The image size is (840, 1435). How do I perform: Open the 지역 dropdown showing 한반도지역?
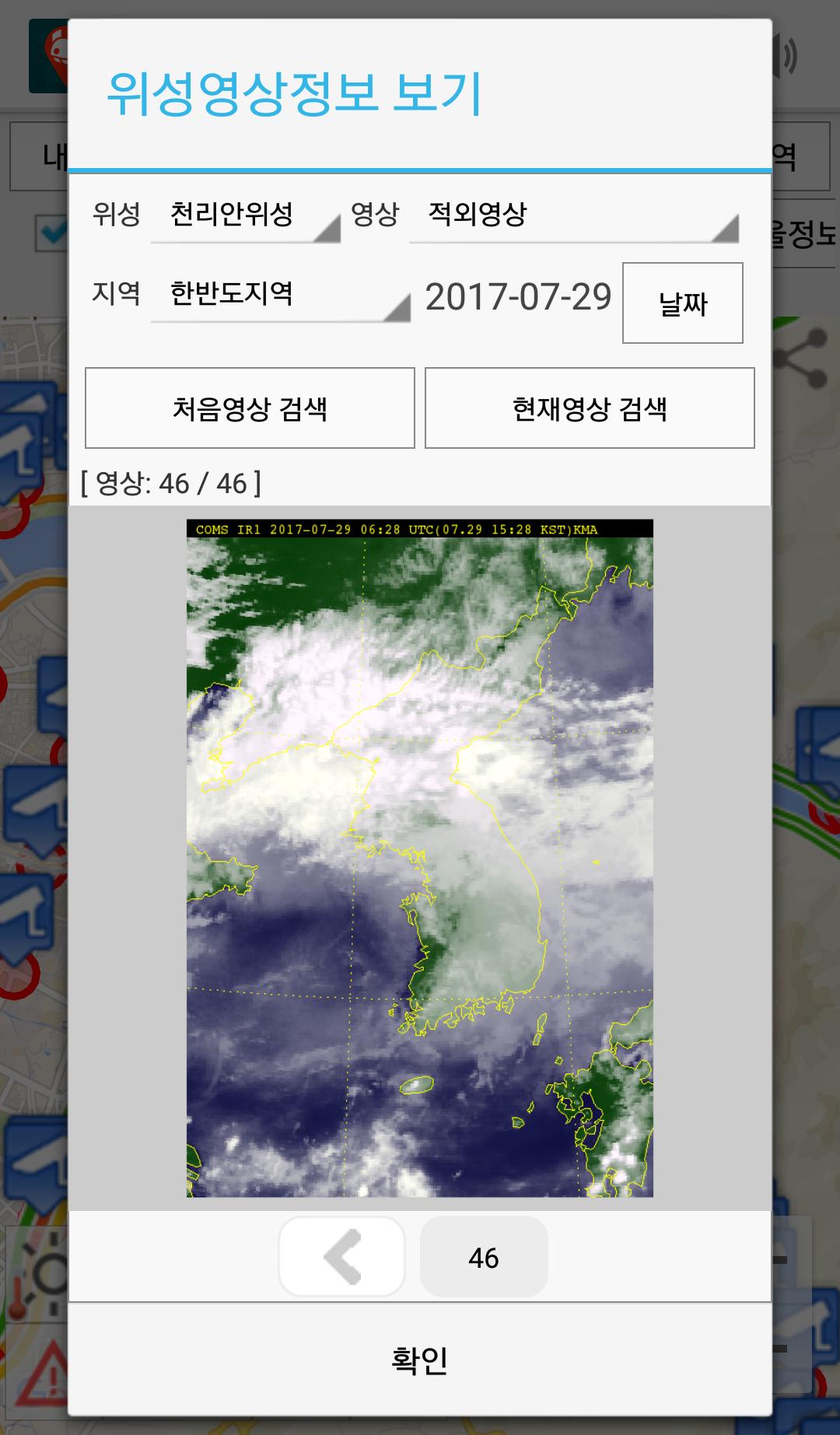pyautogui.click(x=280, y=295)
